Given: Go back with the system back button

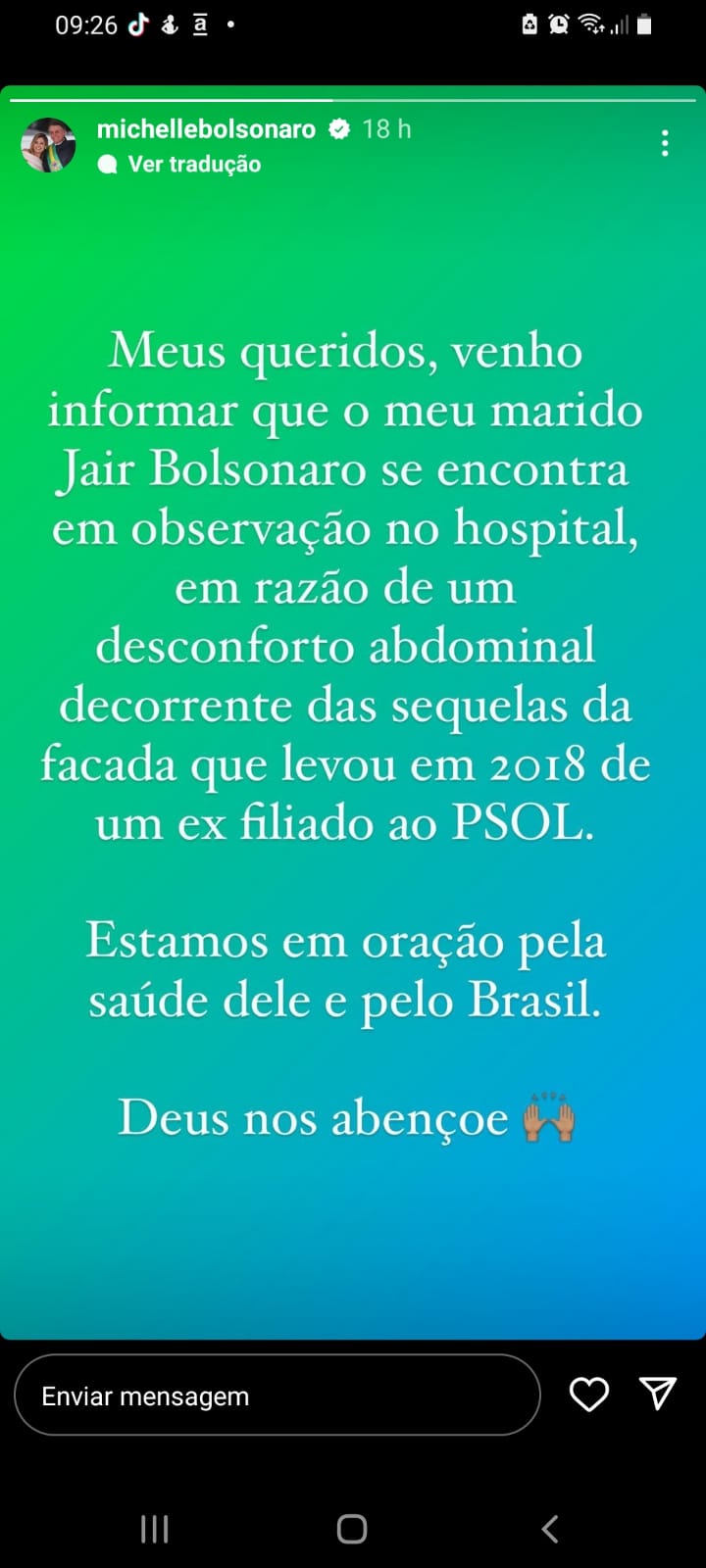Looking at the screenshot, I should (x=550, y=1529).
